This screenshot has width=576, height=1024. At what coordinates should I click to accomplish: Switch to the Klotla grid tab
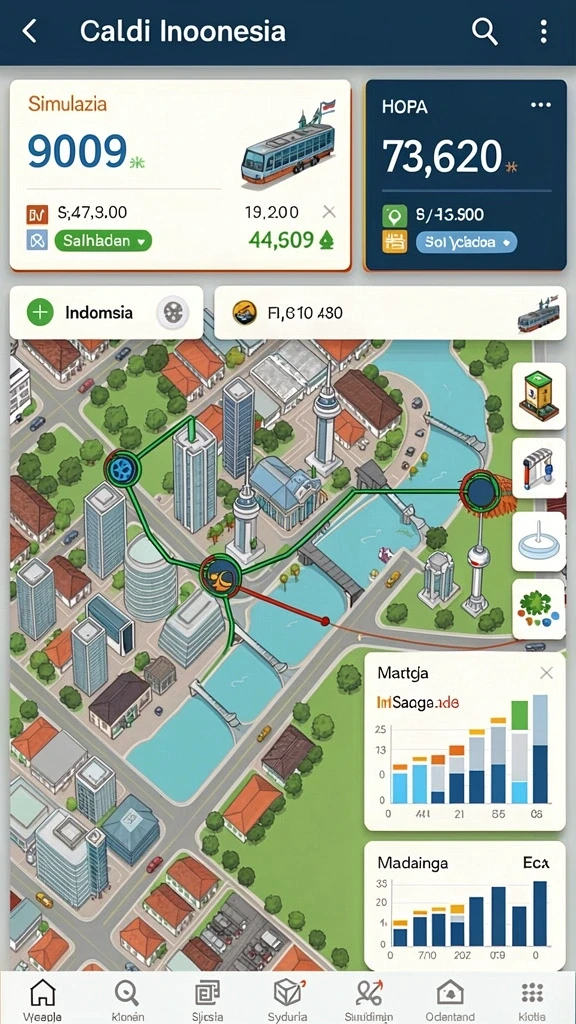pyautogui.click(x=532, y=1000)
